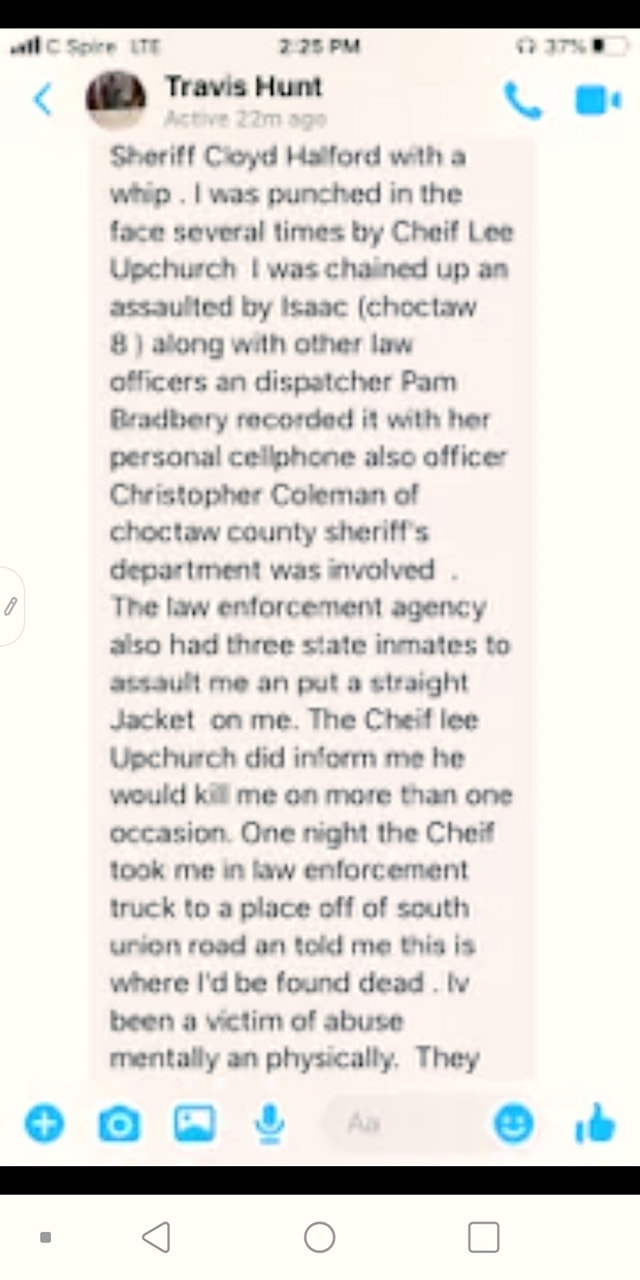Start a video call with Travis Hunt

click(598, 101)
